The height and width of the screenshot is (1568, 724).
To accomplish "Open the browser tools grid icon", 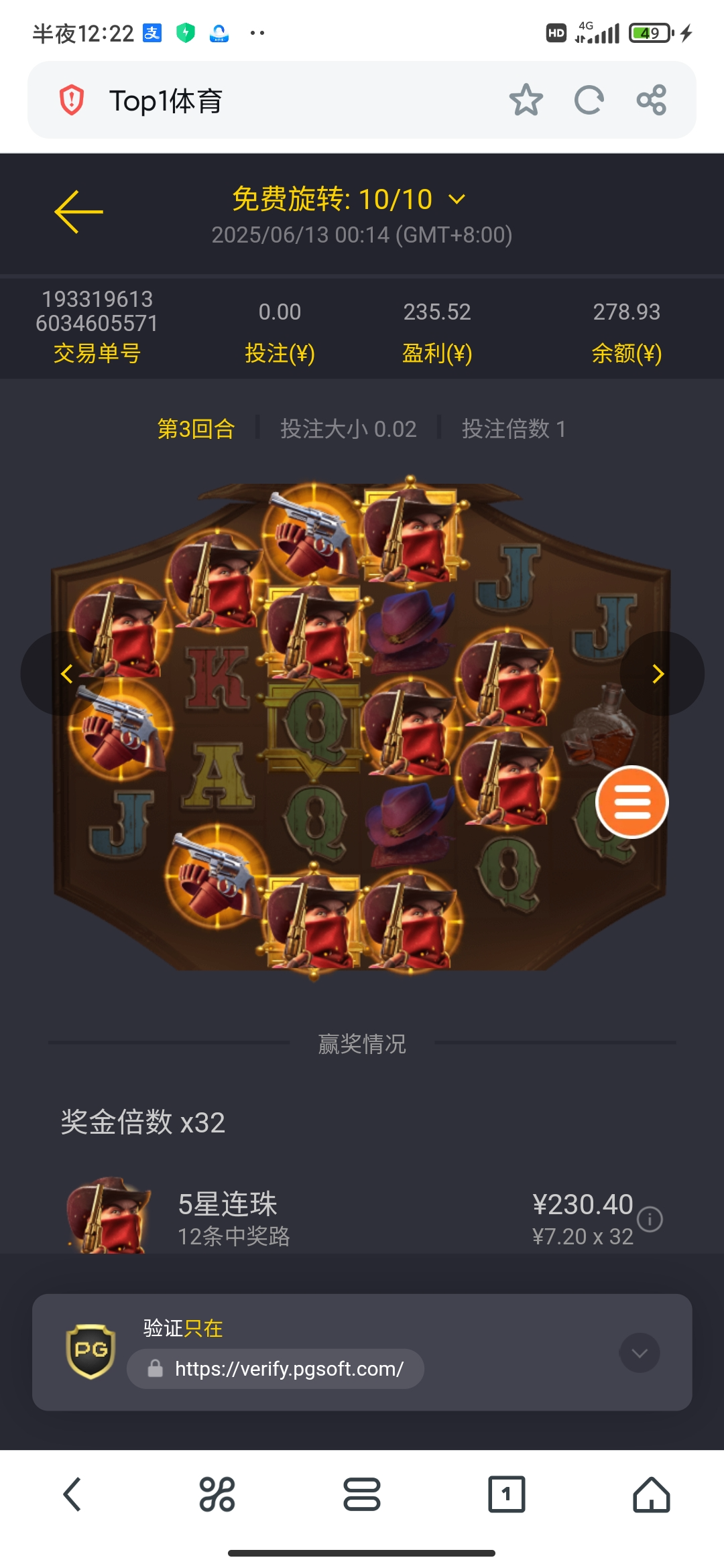I will [x=217, y=1494].
